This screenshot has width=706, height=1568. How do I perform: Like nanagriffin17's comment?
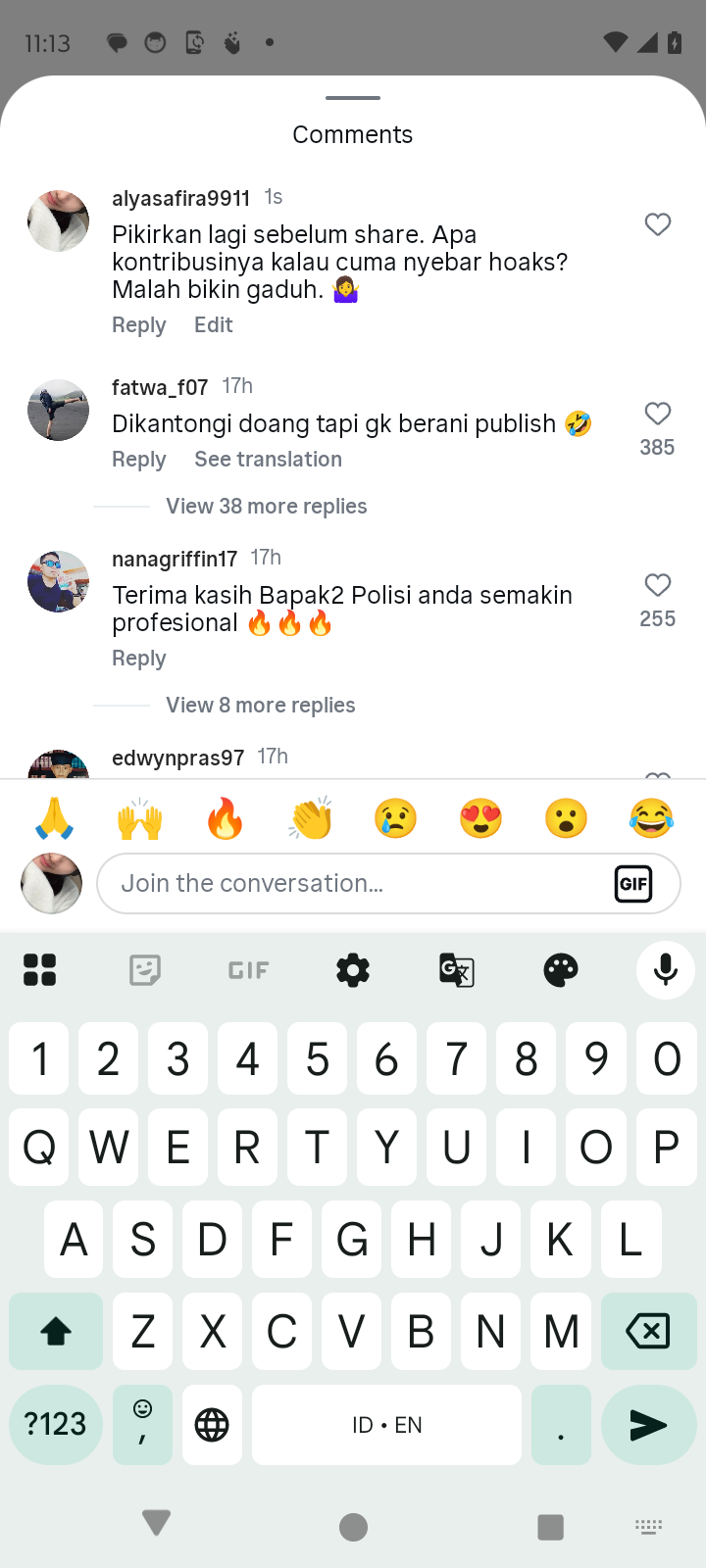(658, 585)
